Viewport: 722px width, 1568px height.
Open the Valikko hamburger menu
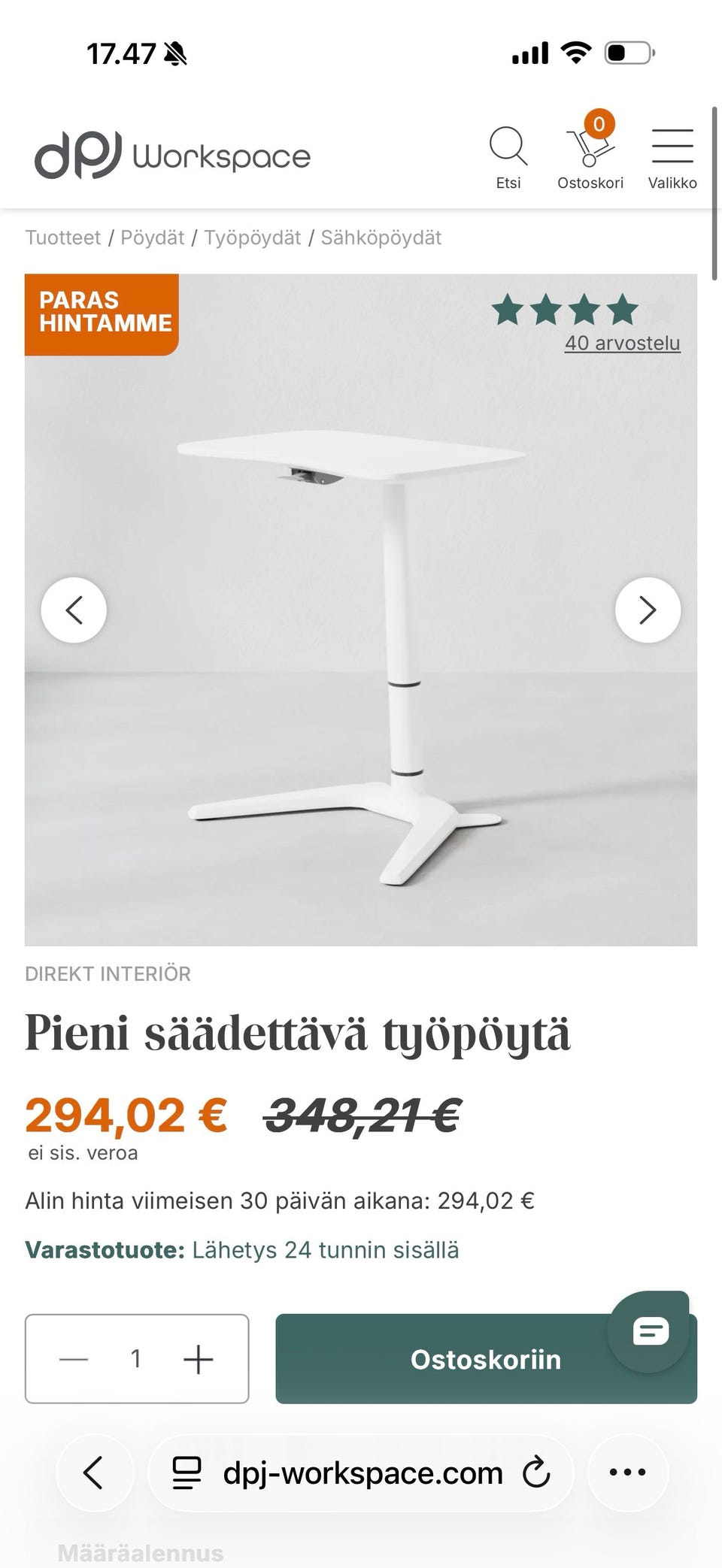[672, 147]
